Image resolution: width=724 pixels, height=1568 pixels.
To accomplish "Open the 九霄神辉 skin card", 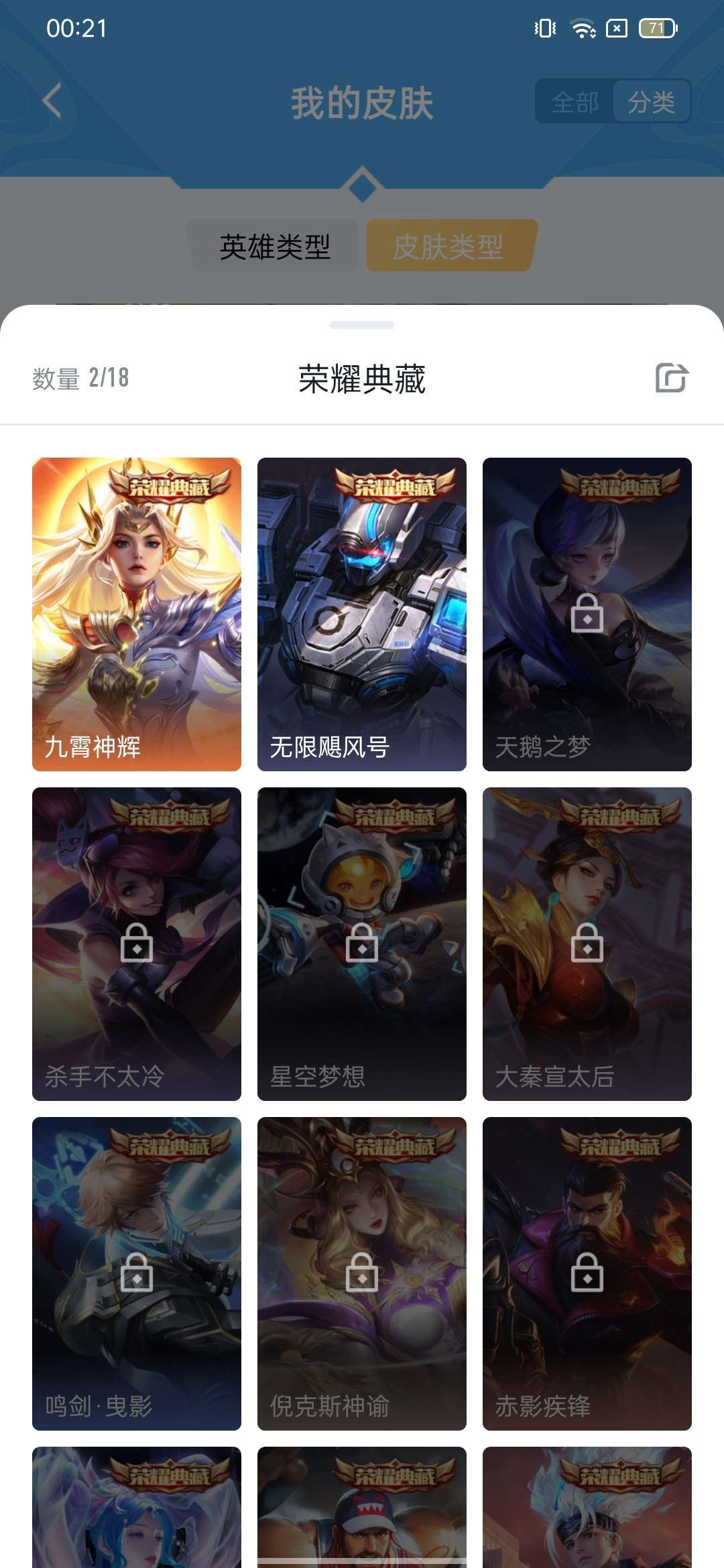I will click(137, 614).
